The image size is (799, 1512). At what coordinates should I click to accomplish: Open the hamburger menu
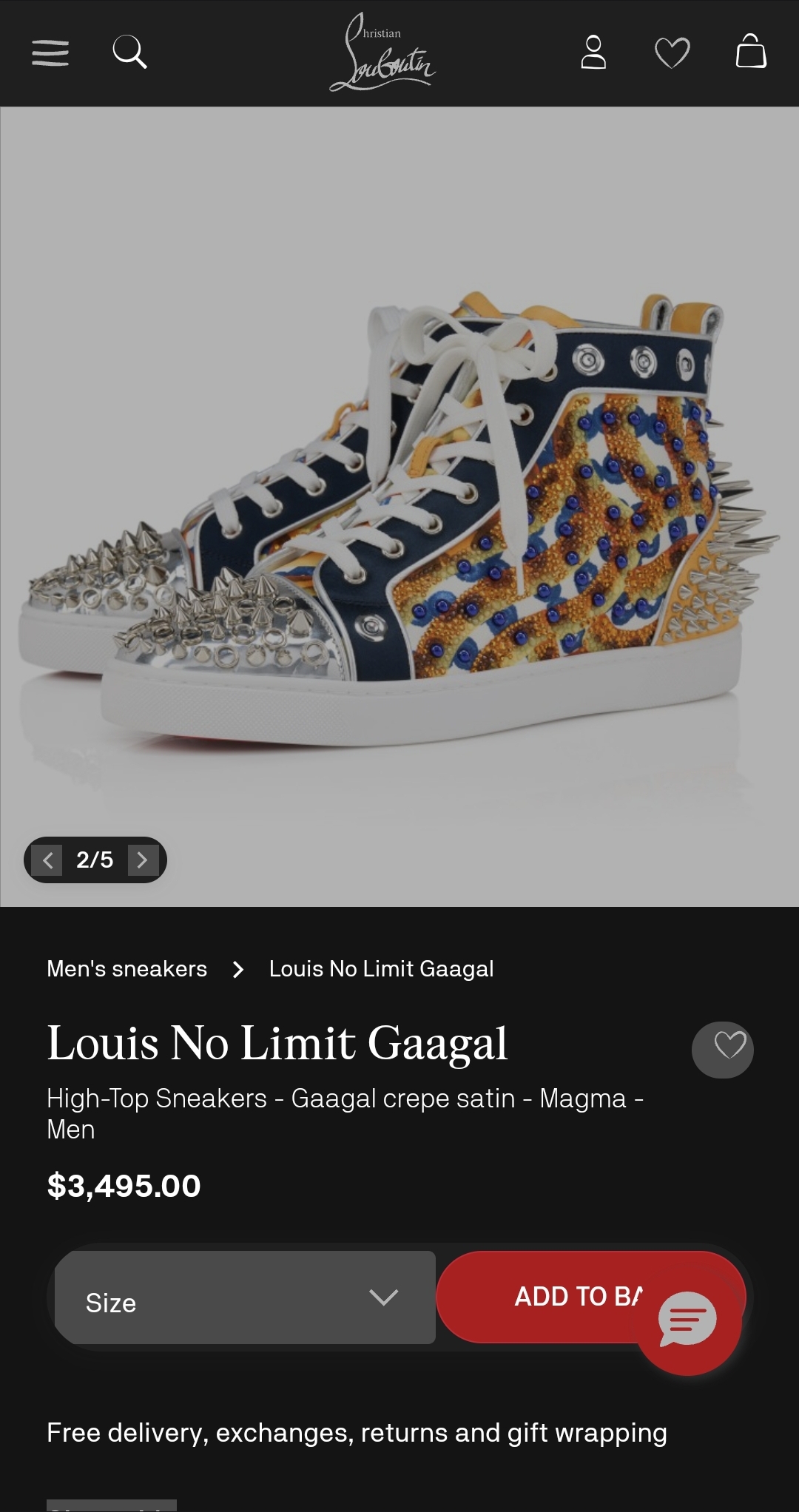pos(50,53)
